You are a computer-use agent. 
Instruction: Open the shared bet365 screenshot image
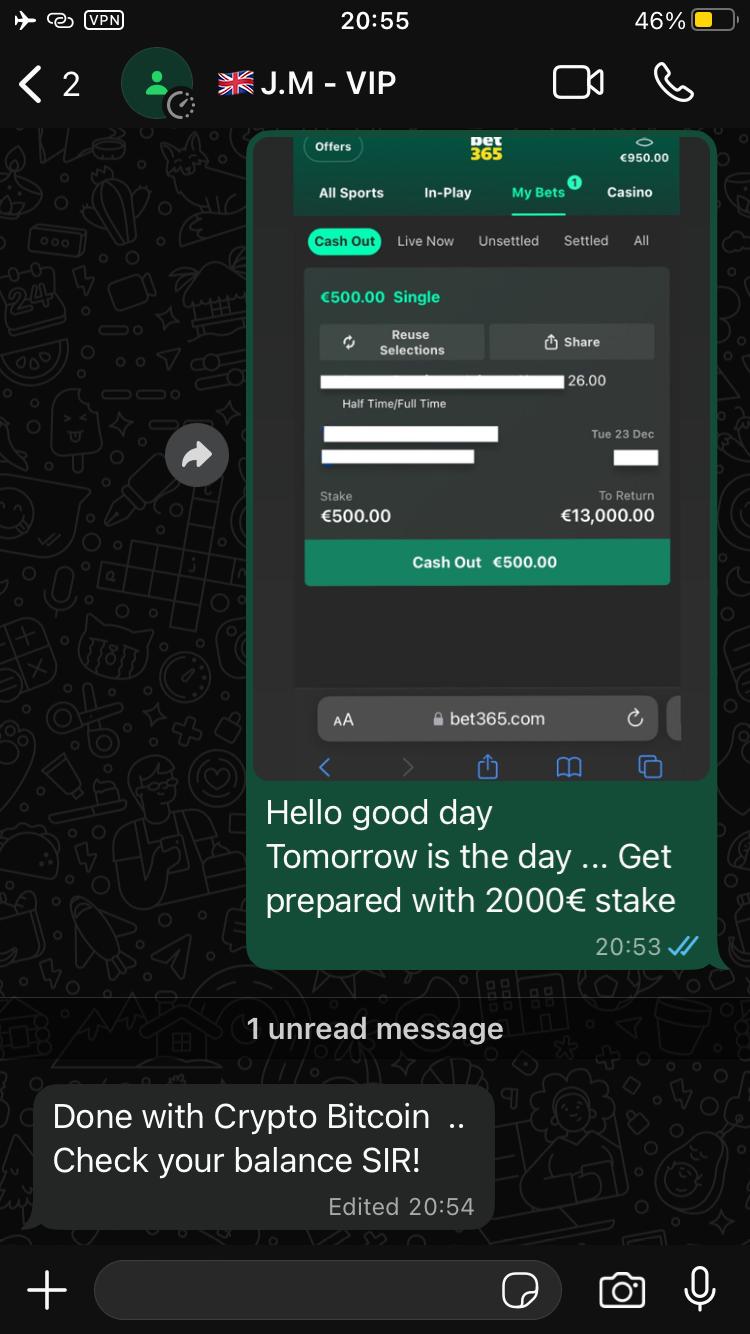[482, 456]
